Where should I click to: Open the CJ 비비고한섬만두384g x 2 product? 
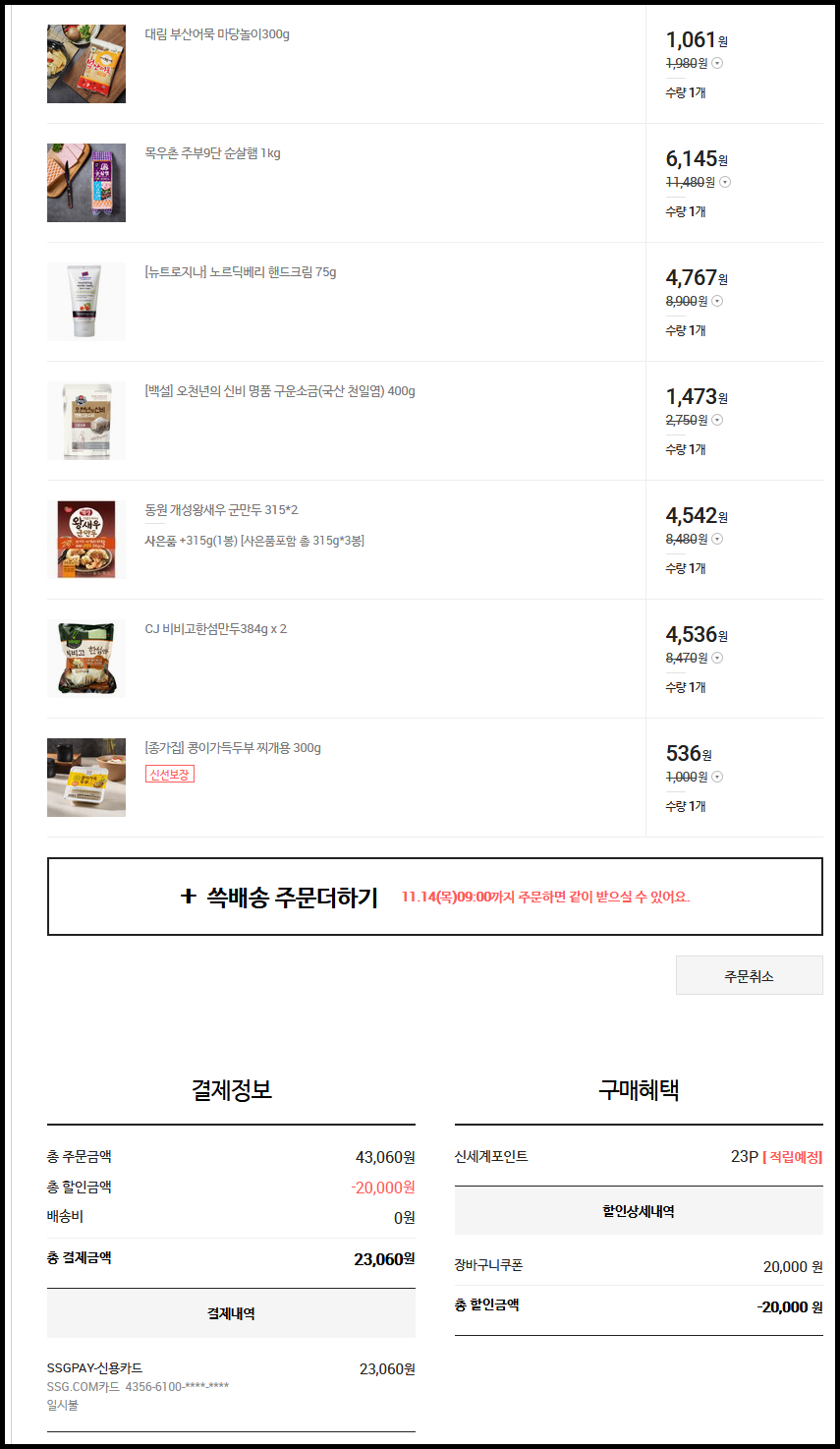tap(216, 629)
